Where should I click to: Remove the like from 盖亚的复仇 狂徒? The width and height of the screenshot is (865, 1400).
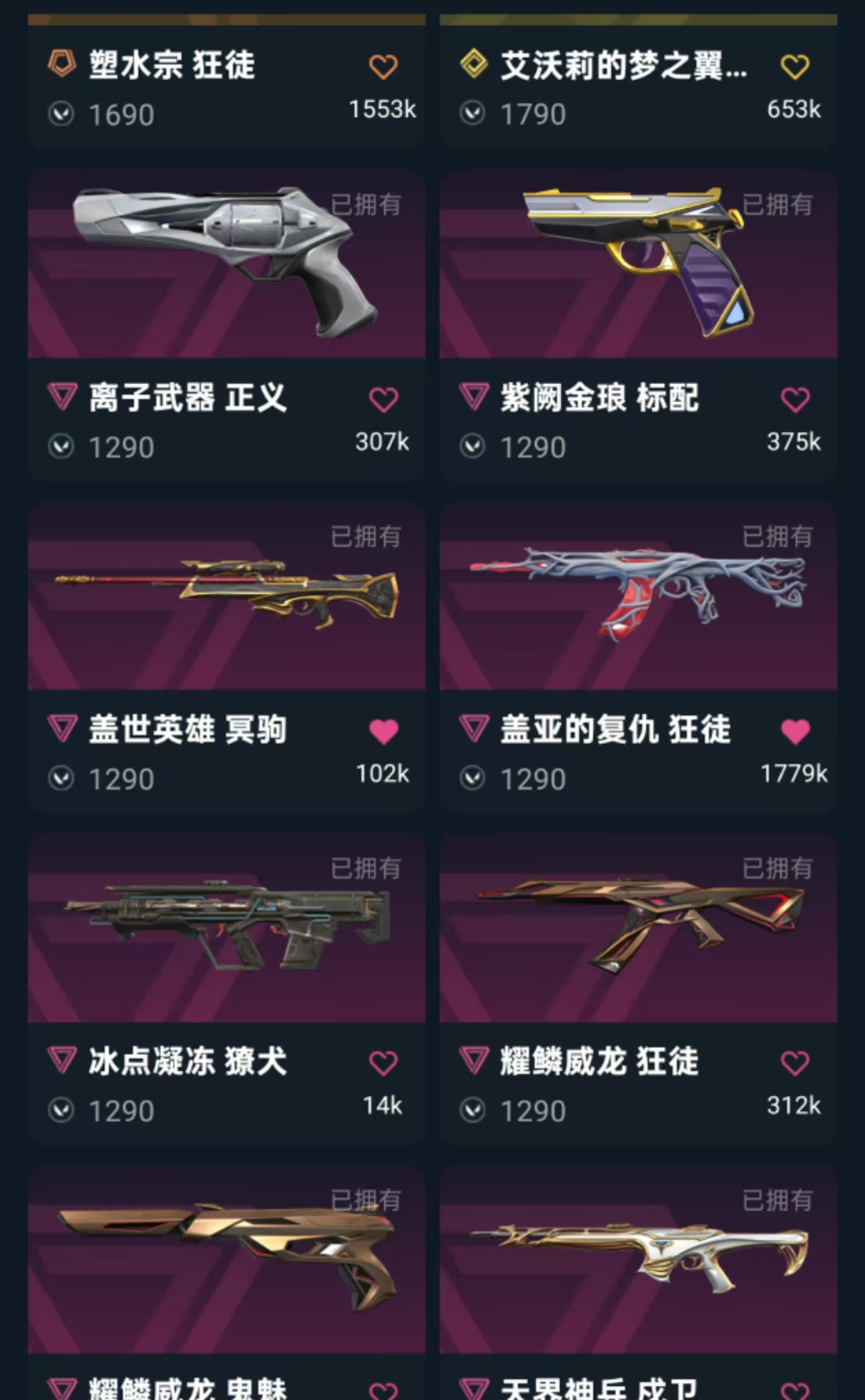click(x=795, y=731)
